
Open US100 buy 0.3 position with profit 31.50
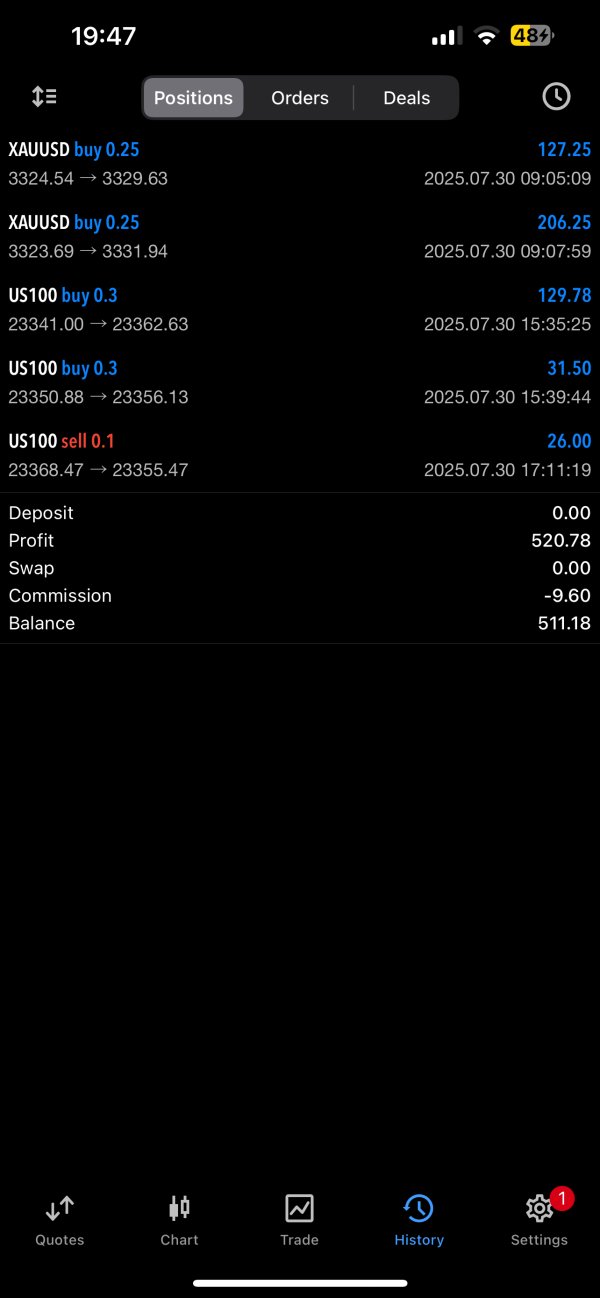tap(300, 383)
